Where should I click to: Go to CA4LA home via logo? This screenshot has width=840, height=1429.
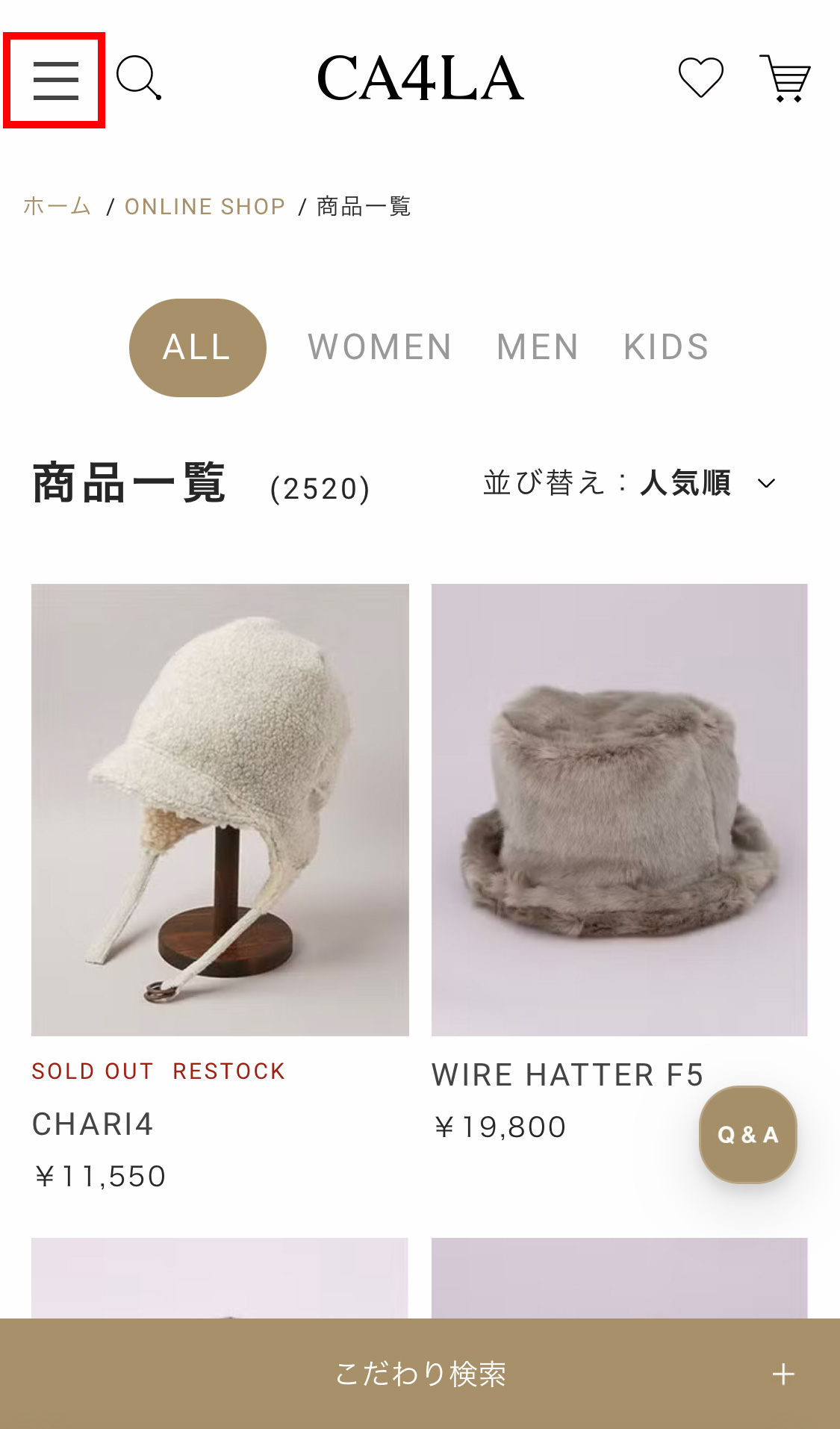[x=420, y=78]
